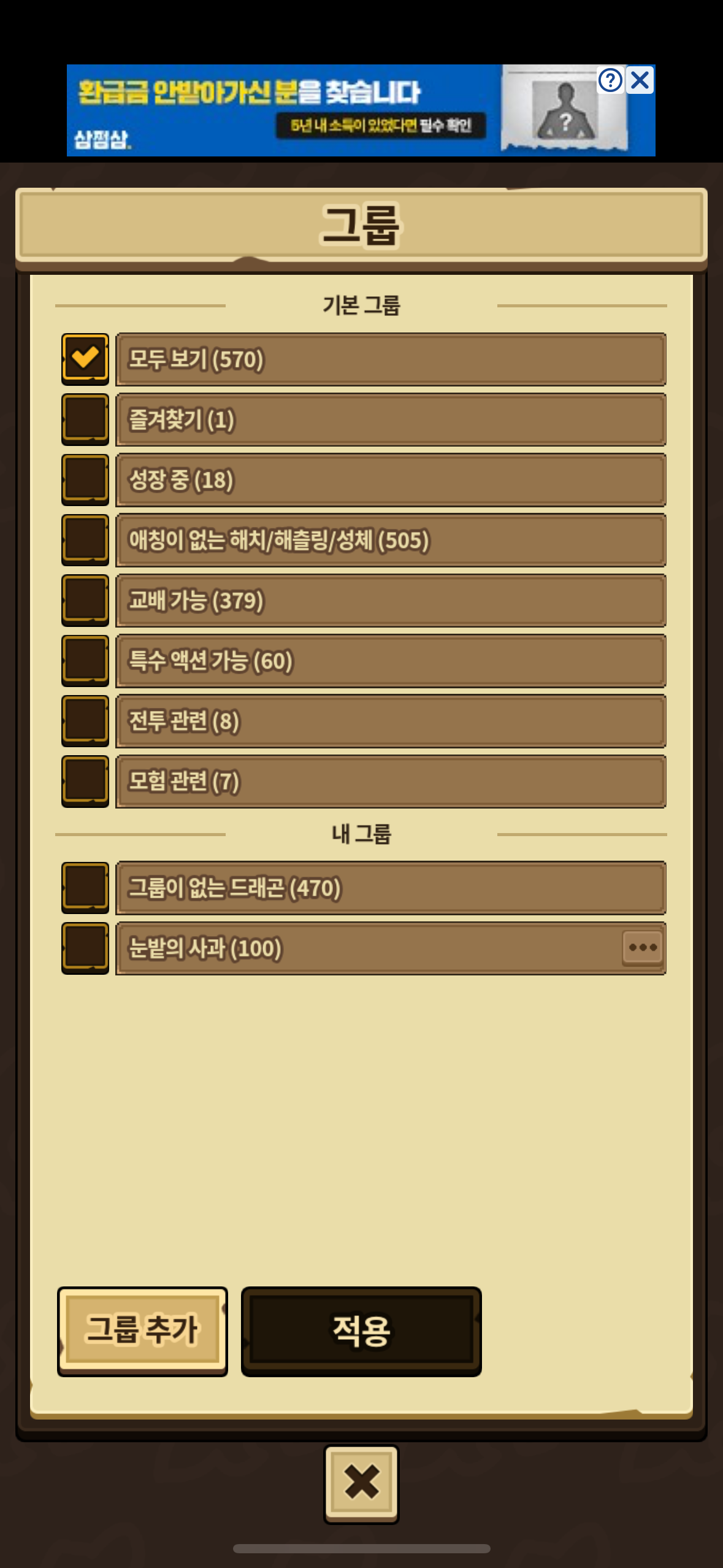Enable the 특수 액션 가능 (60) checkbox

[x=85, y=661]
